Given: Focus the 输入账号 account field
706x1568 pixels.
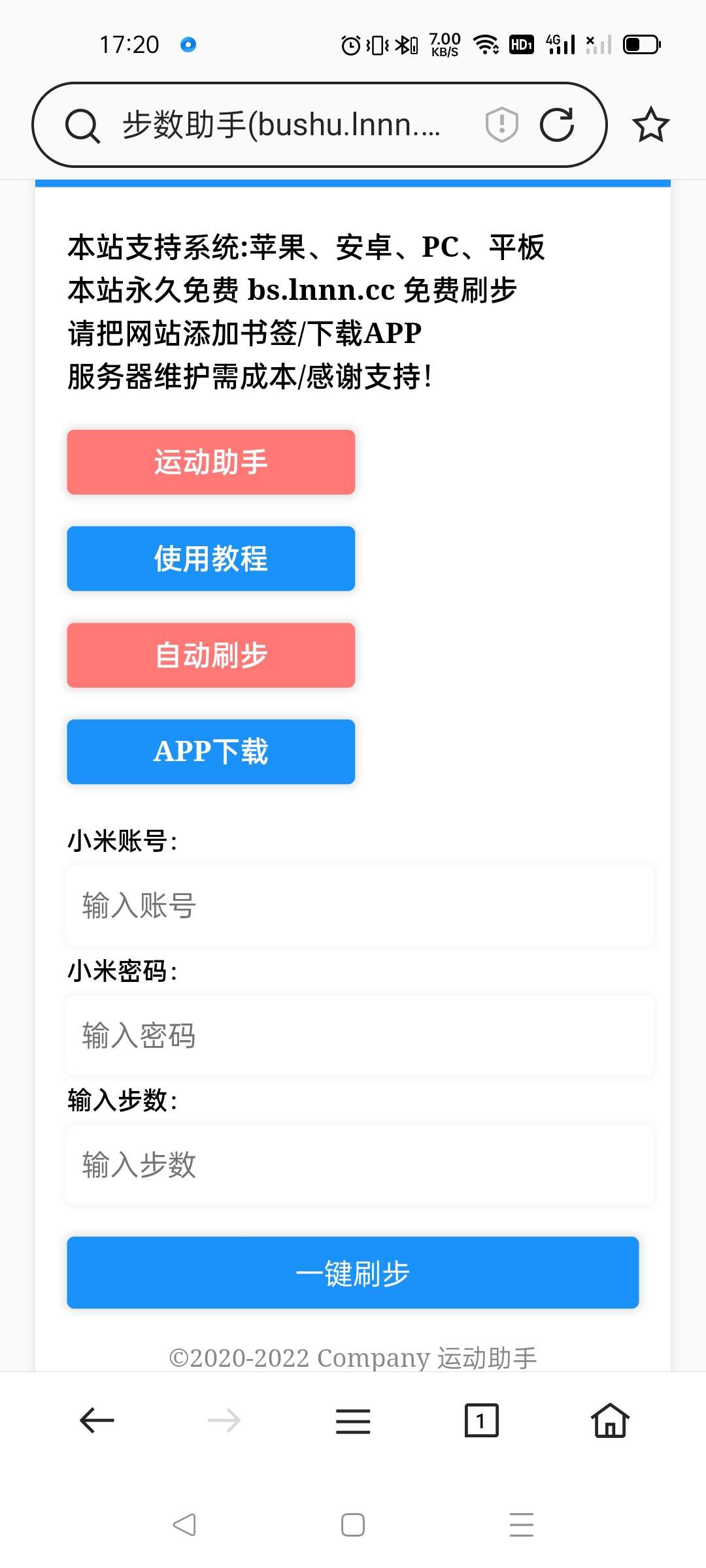Looking at the screenshot, I should [x=360, y=906].
